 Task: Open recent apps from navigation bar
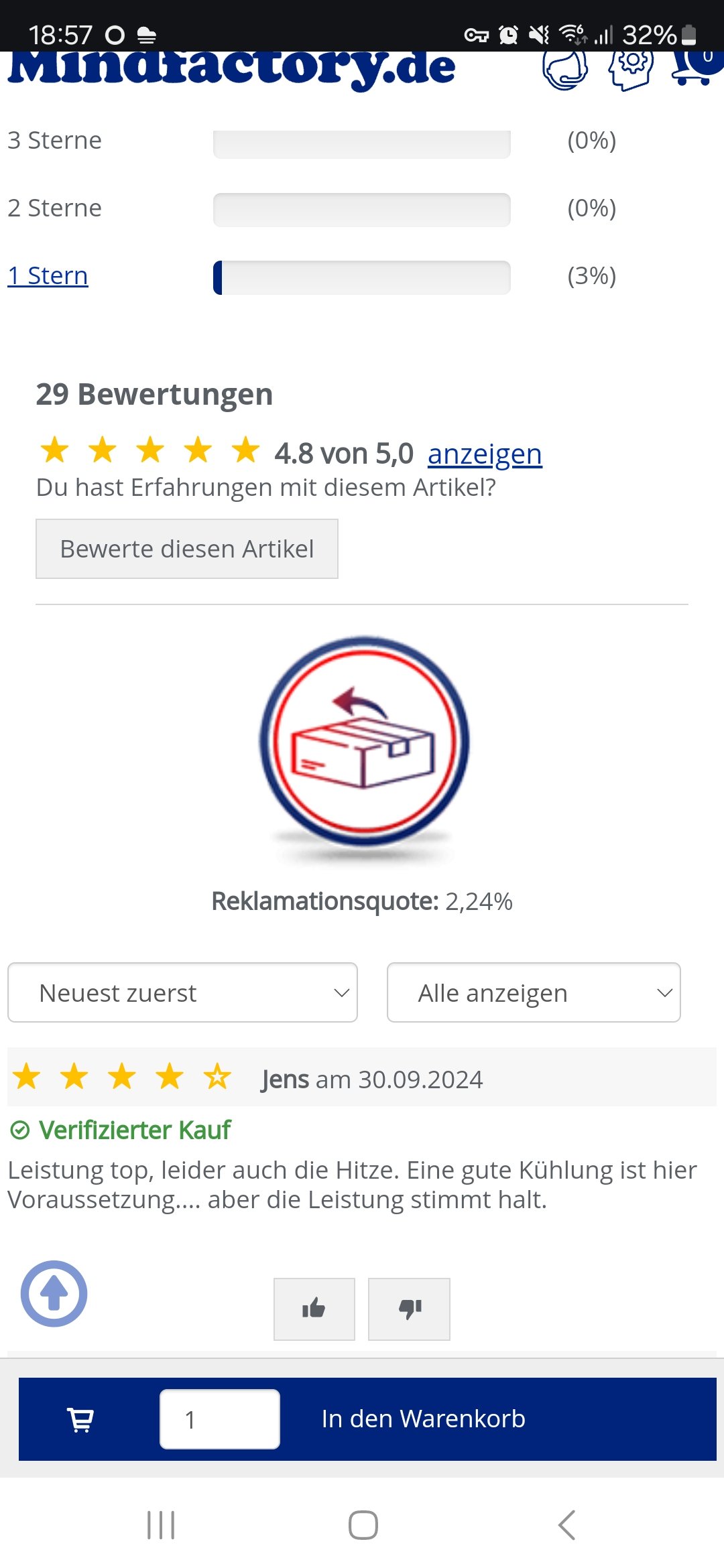[x=161, y=1525]
